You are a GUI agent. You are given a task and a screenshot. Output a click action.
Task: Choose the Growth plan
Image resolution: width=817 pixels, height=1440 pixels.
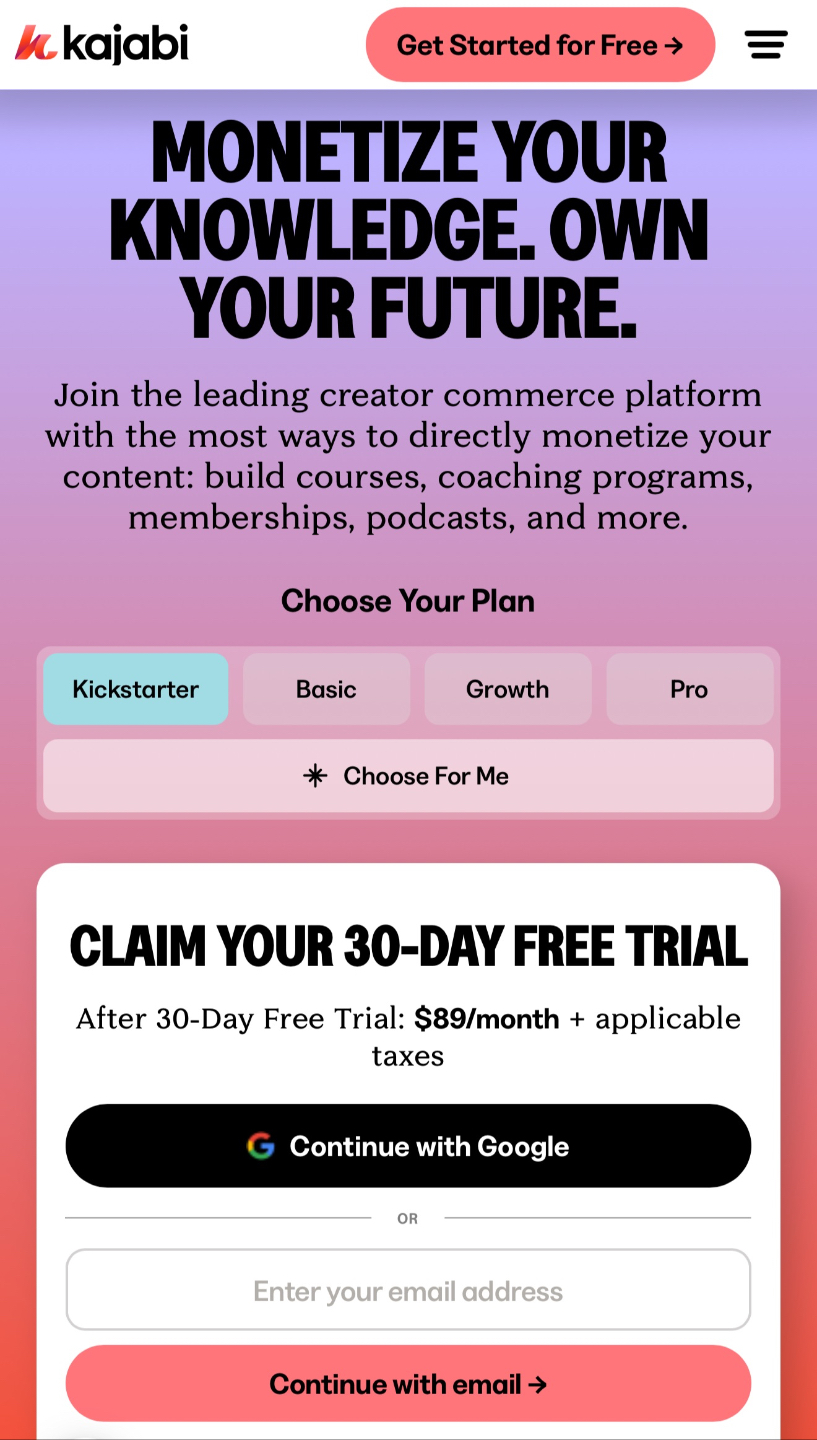508,689
